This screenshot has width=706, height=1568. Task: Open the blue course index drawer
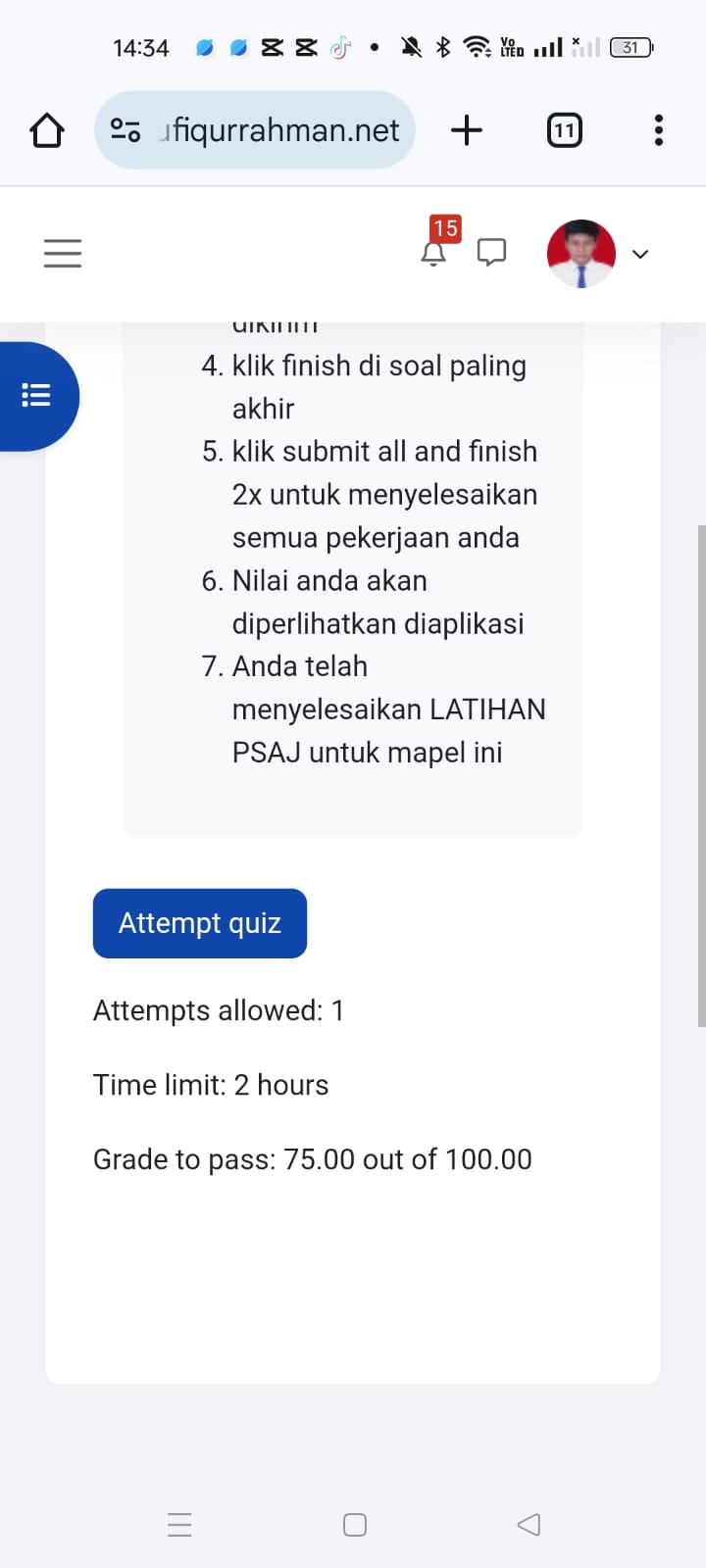point(37,395)
